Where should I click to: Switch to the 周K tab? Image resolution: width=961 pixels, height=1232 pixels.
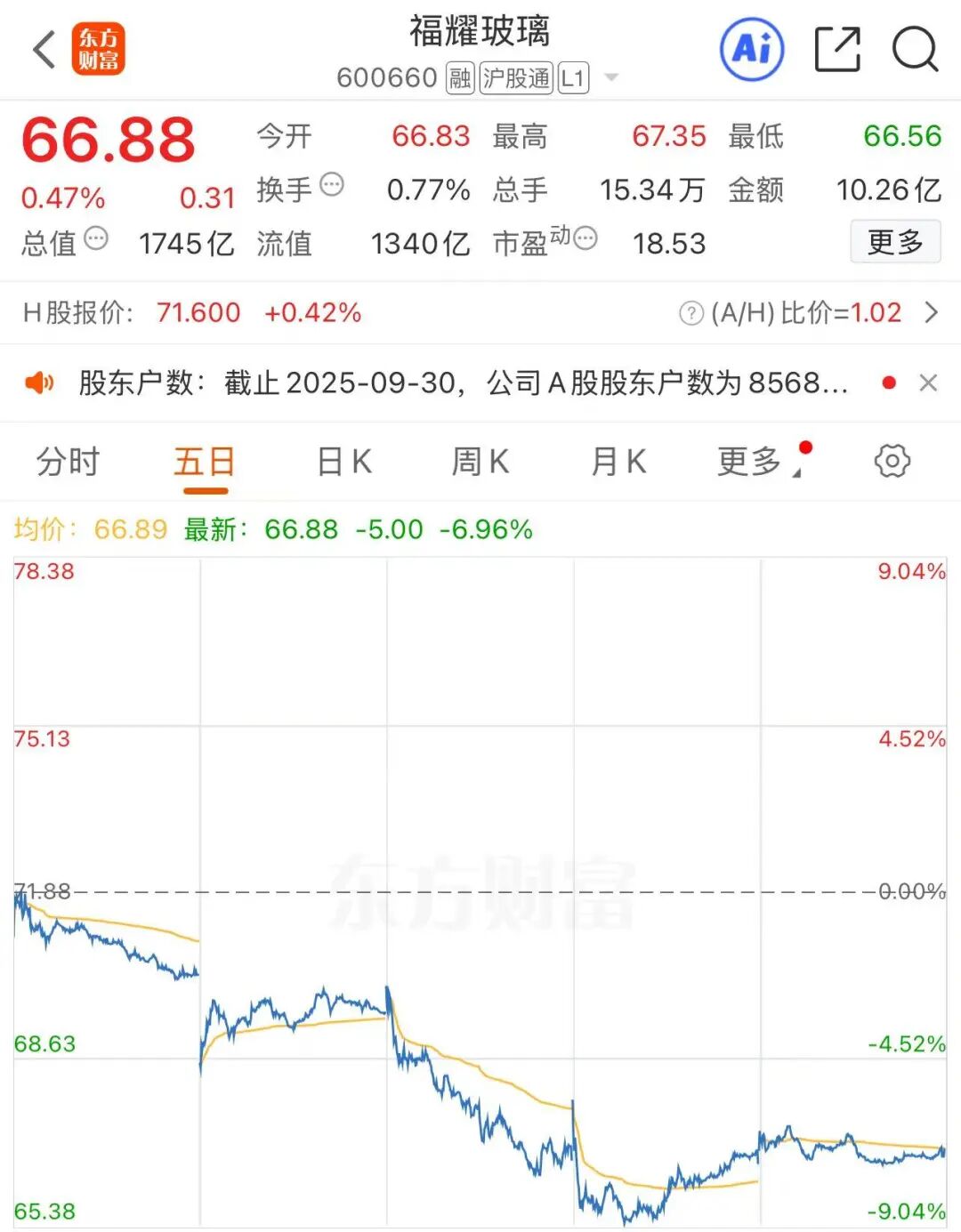point(480,461)
